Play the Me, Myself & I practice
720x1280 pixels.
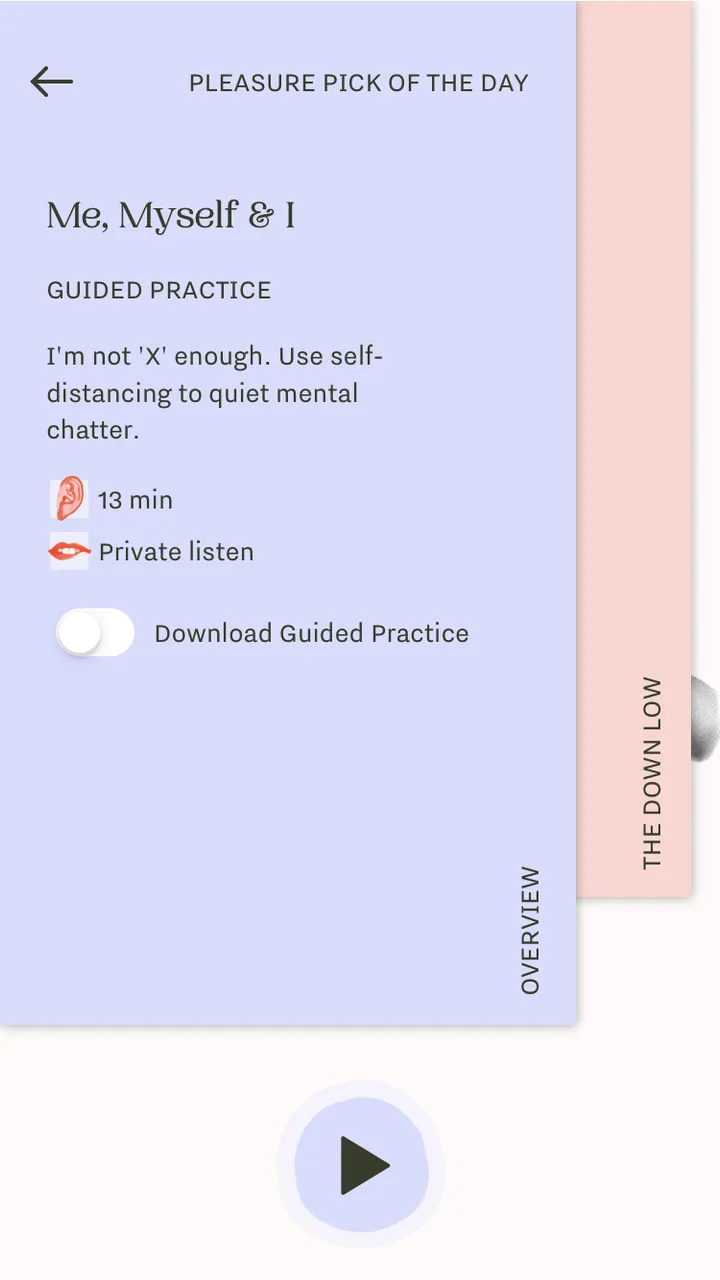tap(361, 1165)
